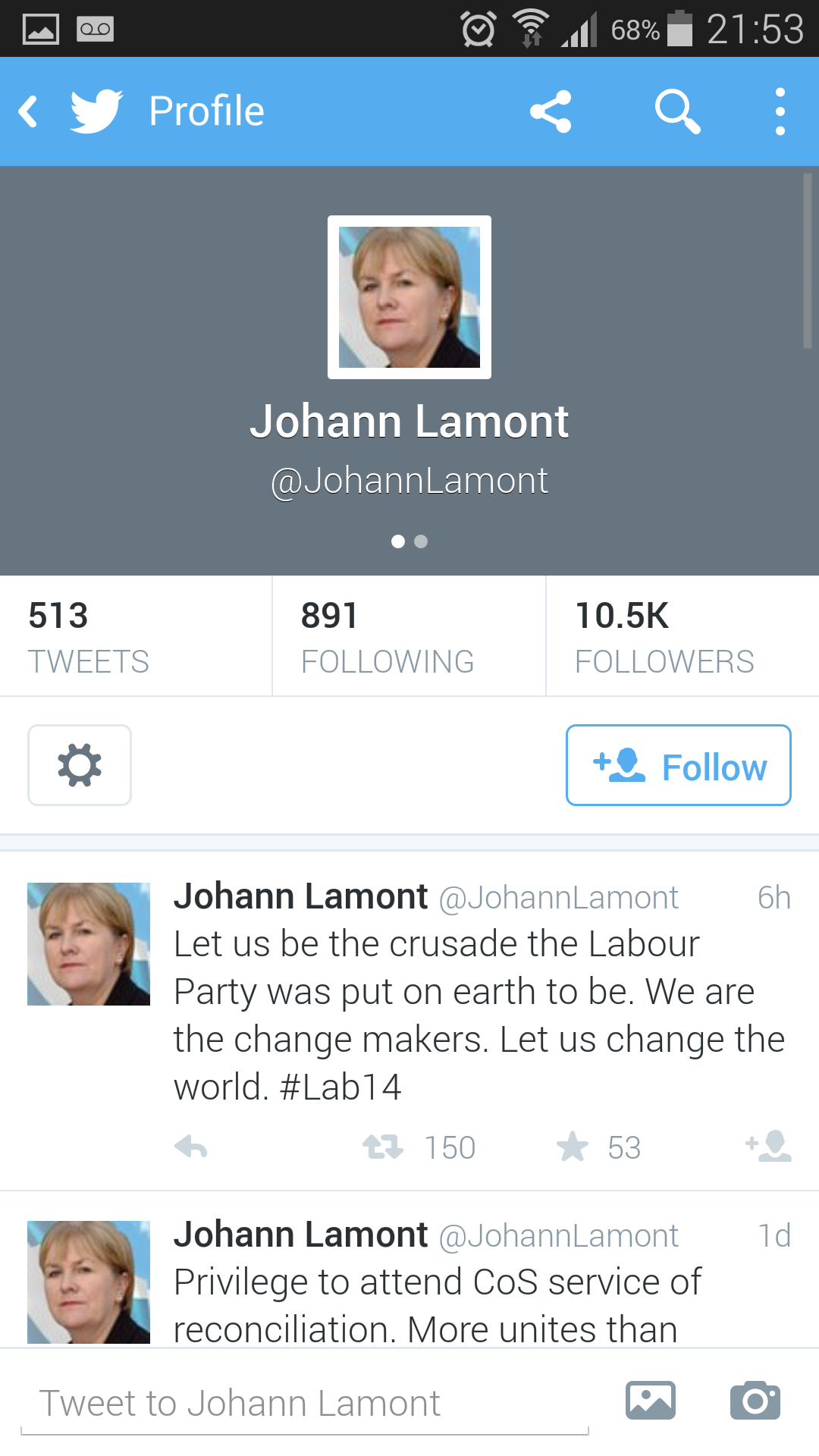Viewport: 819px width, 1456px height.
Task: Open the gear settings button
Action: pyautogui.click(x=80, y=765)
